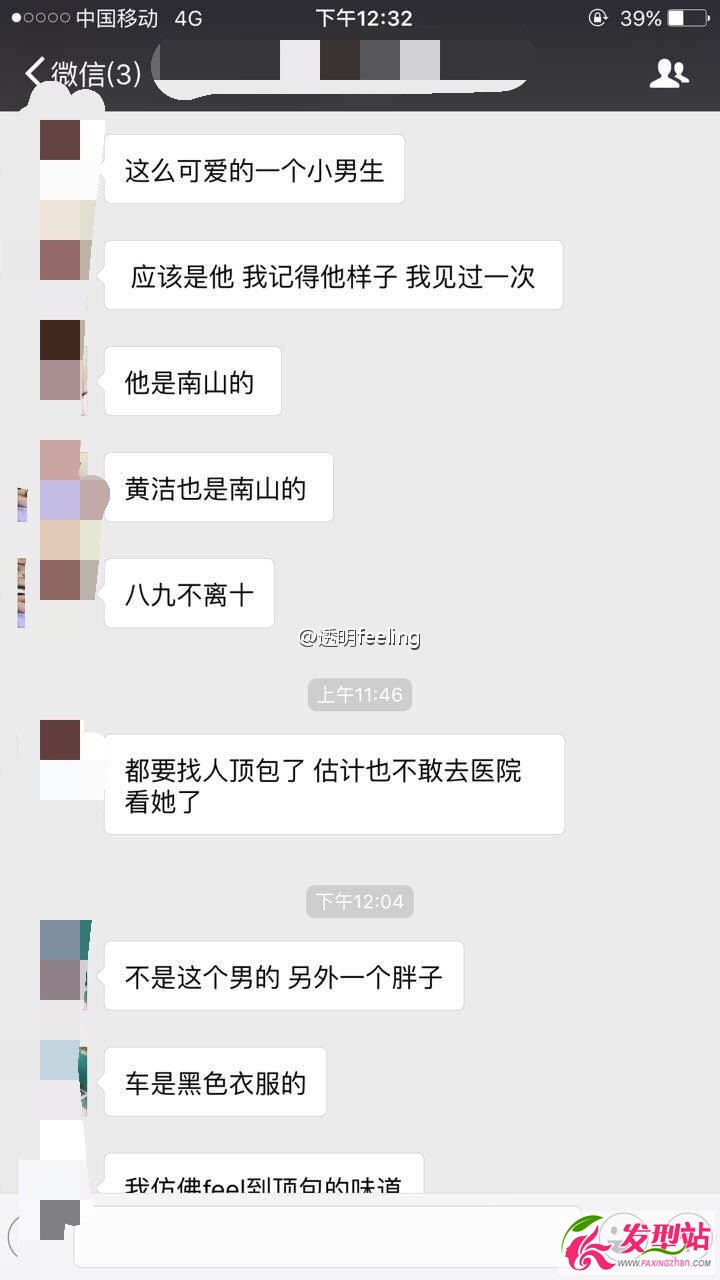Open the group chat info icon
The height and width of the screenshot is (1280, 720).
click(x=668, y=73)
